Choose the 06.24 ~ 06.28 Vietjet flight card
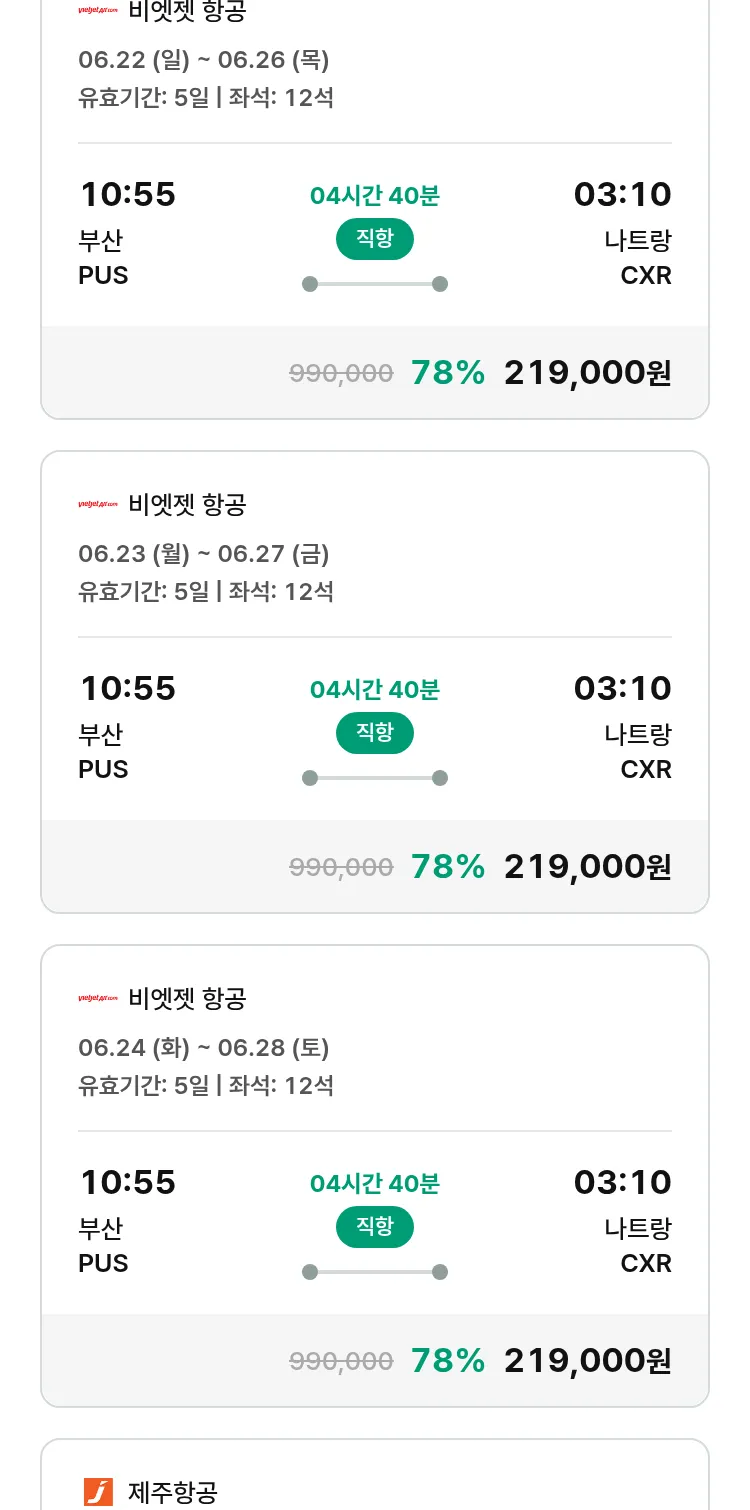The width and height of the screenshot is (750, 1510). pos(375,1176)
